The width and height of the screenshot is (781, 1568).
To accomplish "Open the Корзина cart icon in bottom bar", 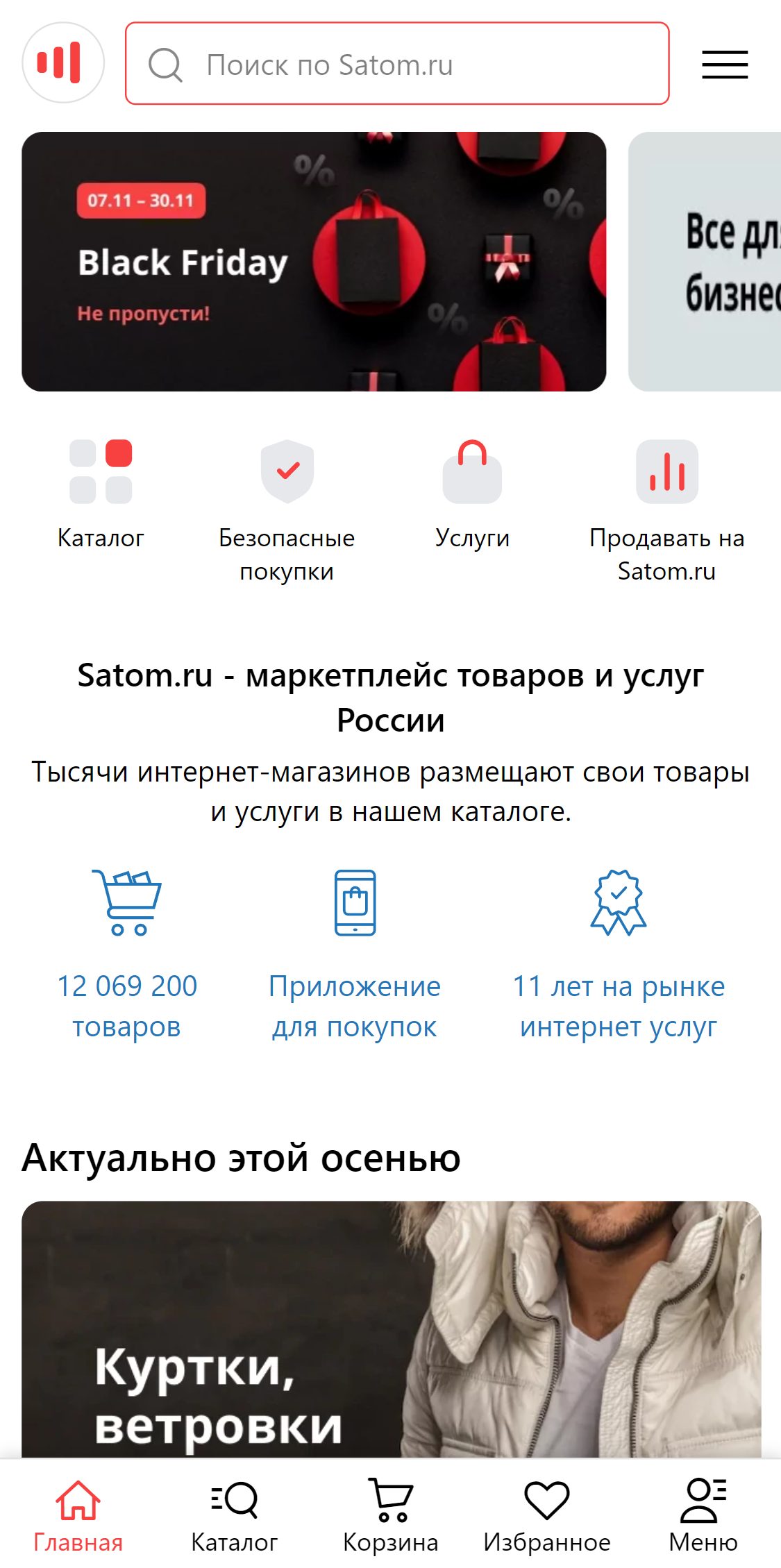I will pos(389,1499).
